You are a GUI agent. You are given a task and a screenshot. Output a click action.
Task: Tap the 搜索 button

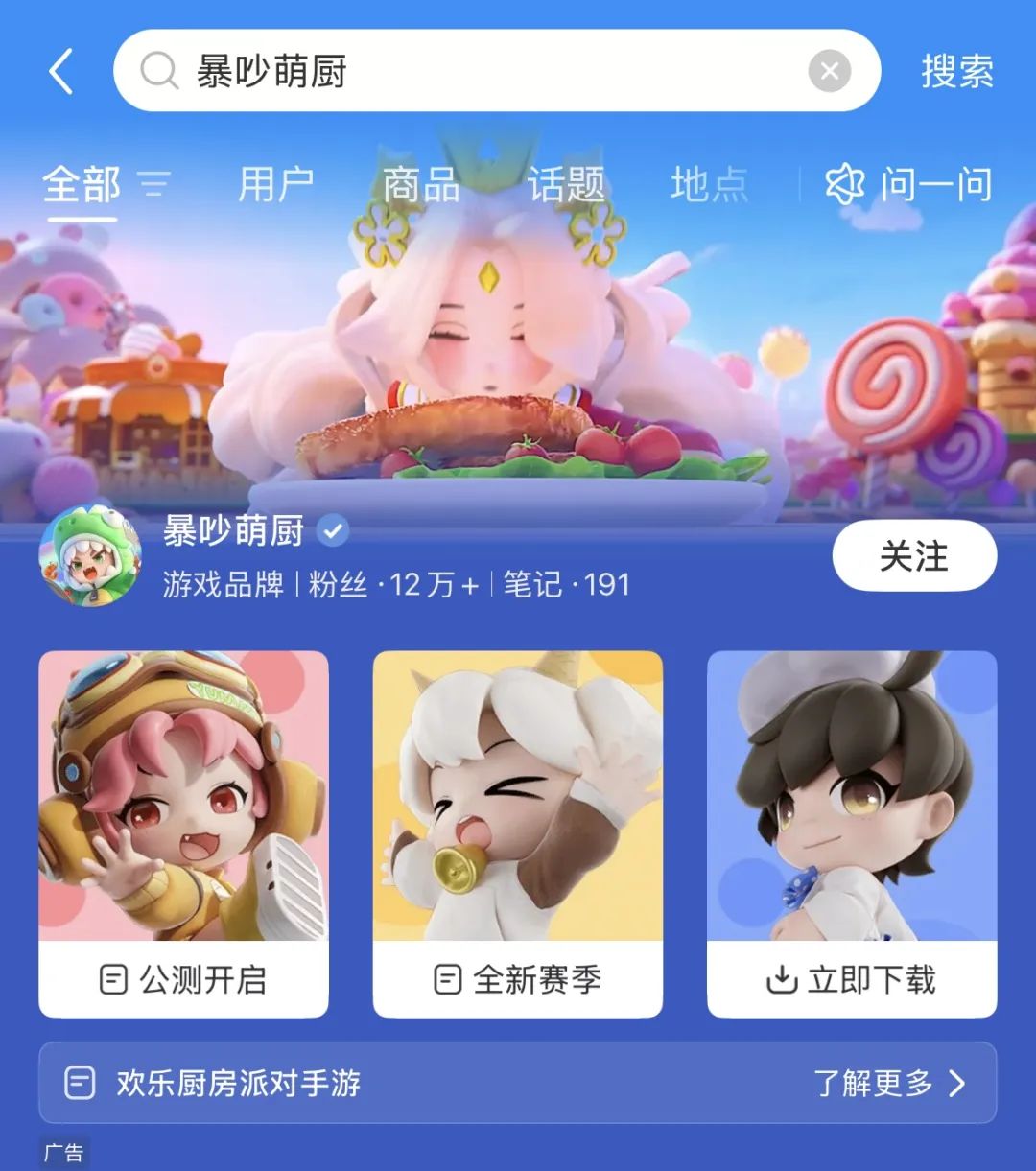click(956, 72)
